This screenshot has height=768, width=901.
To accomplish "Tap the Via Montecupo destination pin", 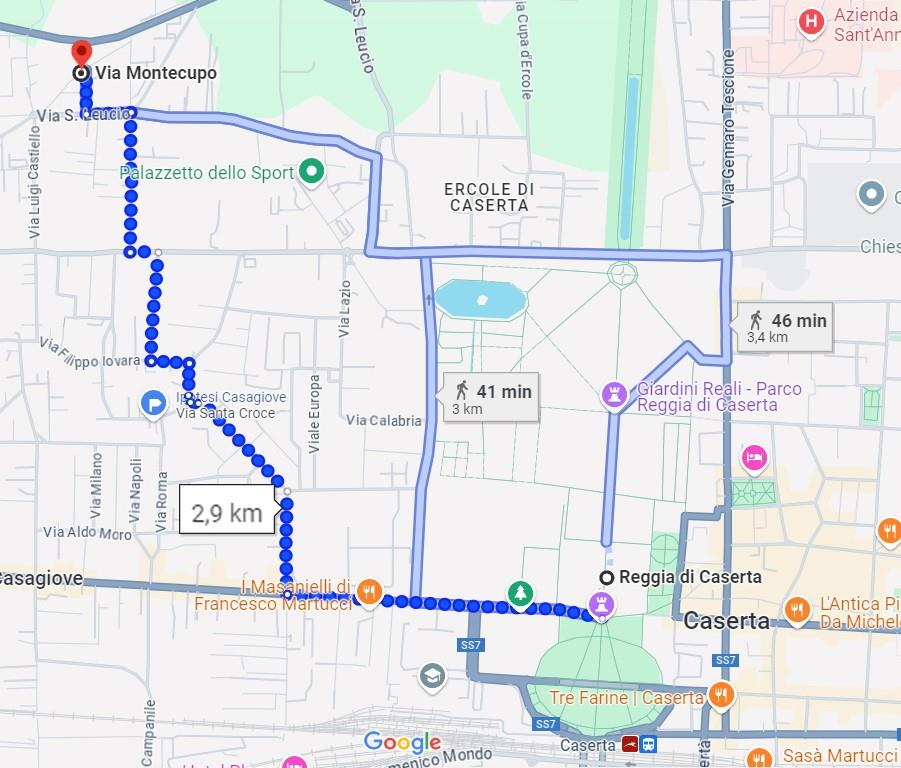I will [81, 55].
